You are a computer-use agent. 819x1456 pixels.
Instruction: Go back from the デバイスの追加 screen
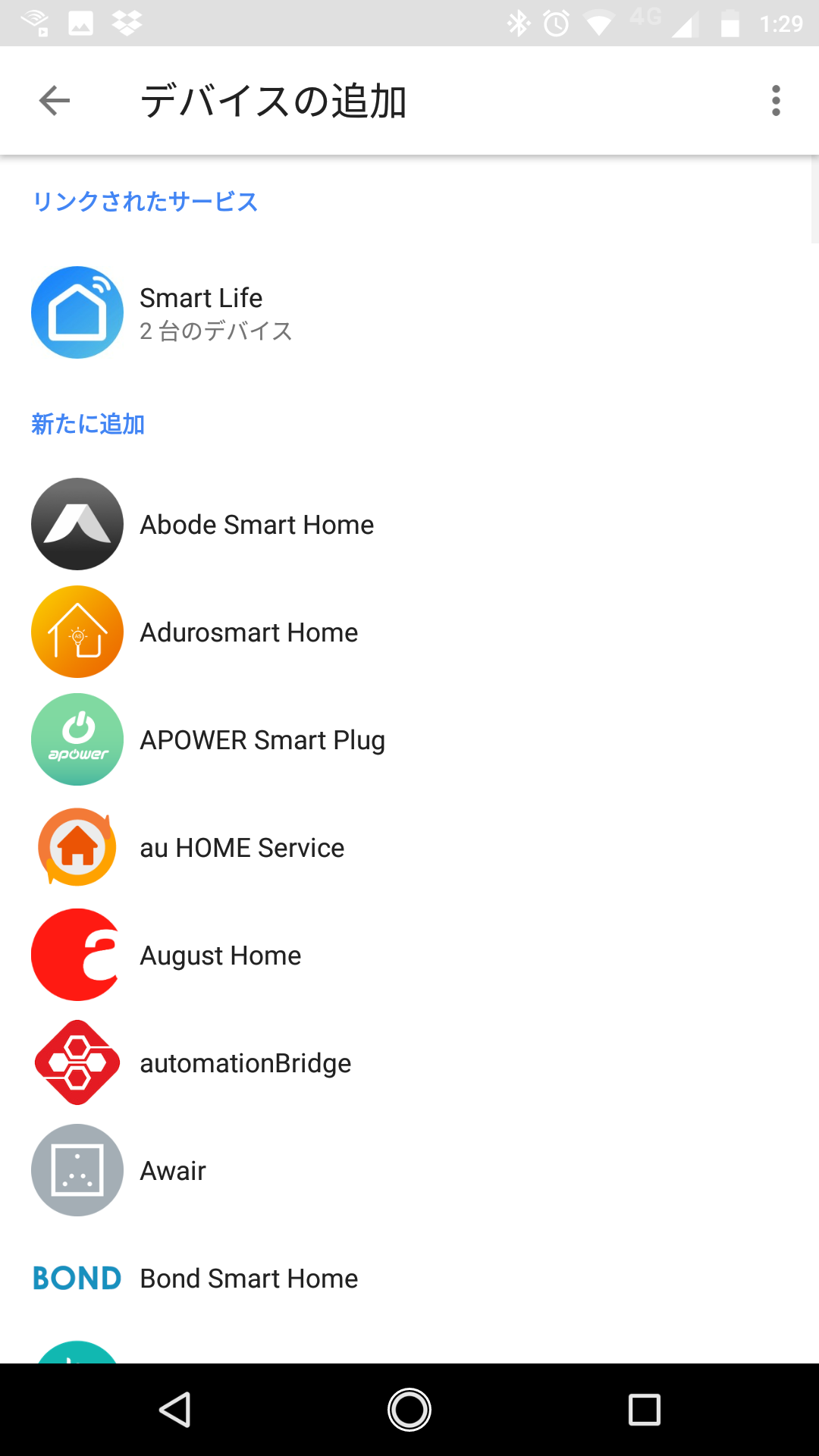[x=55, y=101]
